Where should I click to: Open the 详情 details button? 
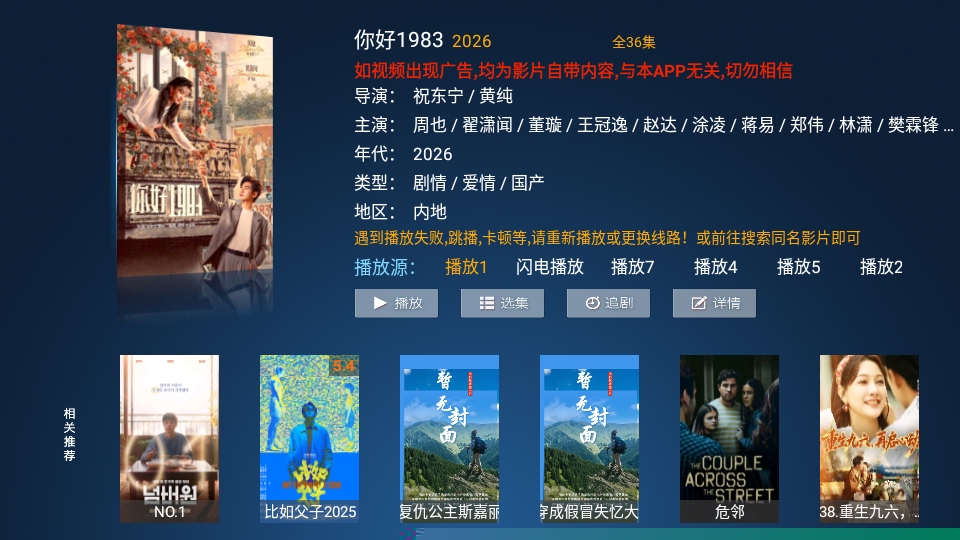[x=714, y=303]
